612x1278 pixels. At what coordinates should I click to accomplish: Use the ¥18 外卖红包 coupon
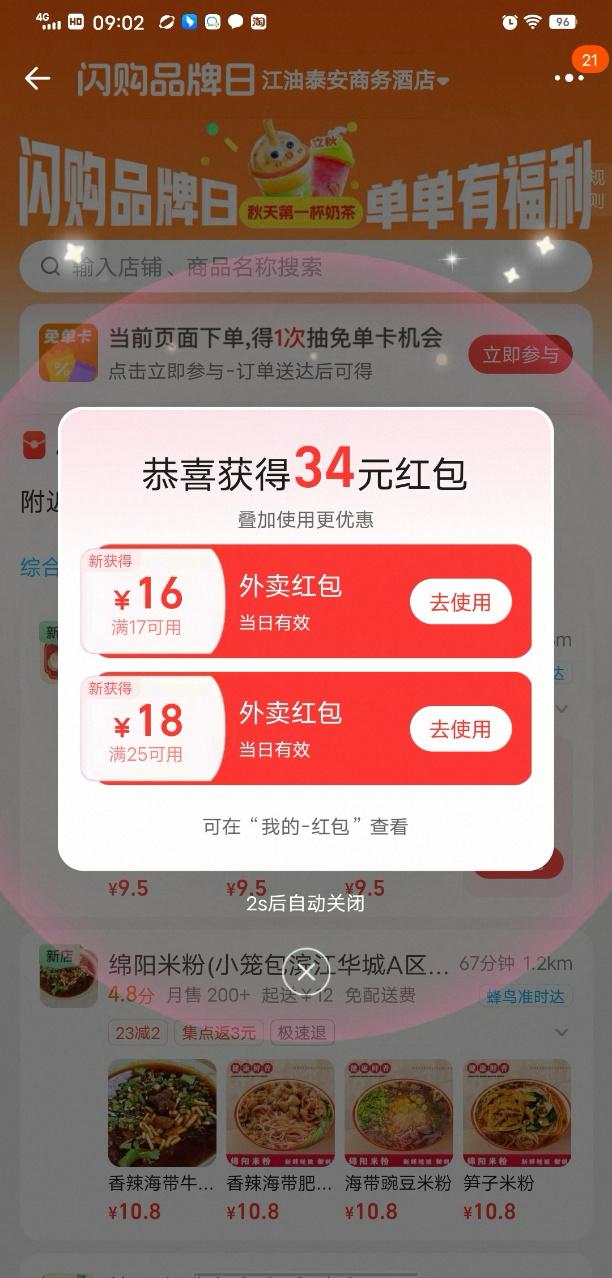coord(460,729)
